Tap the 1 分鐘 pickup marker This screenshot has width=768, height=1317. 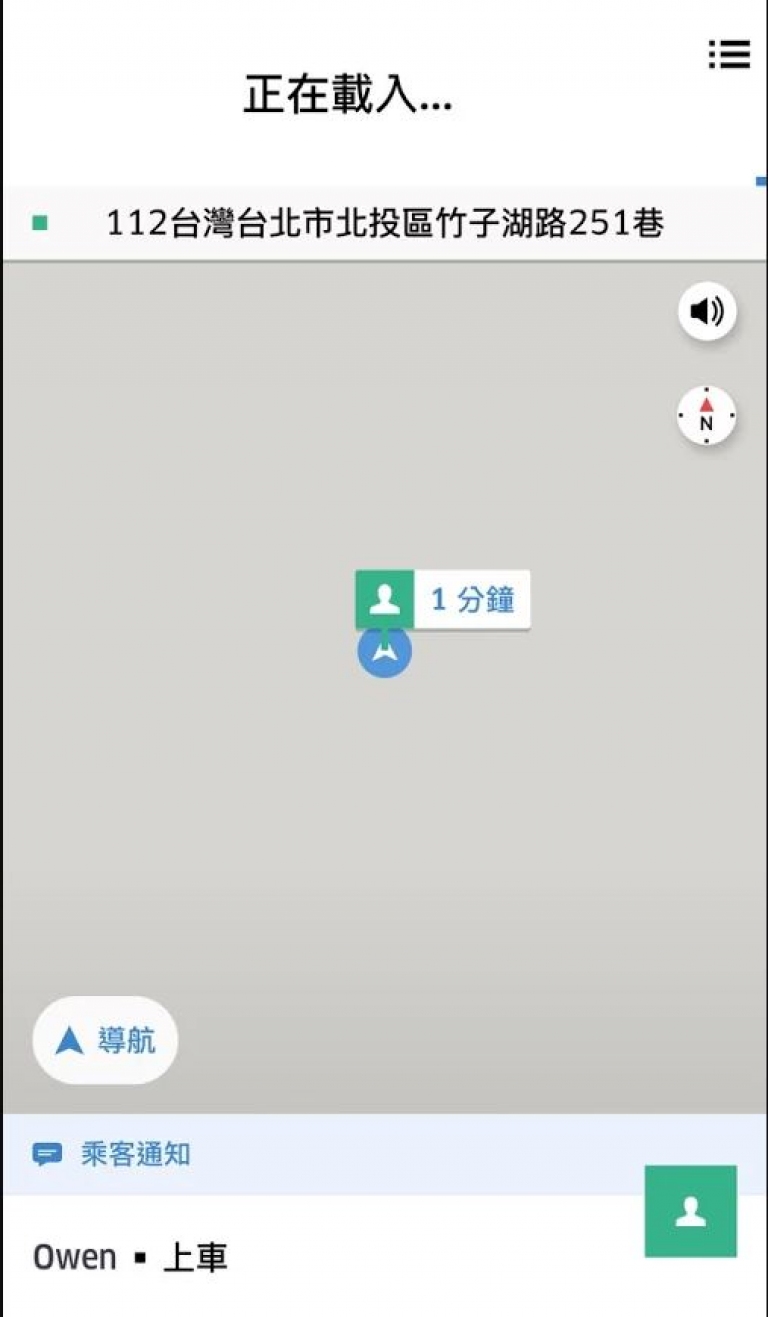pyautogui.click(x=442, y=599)
